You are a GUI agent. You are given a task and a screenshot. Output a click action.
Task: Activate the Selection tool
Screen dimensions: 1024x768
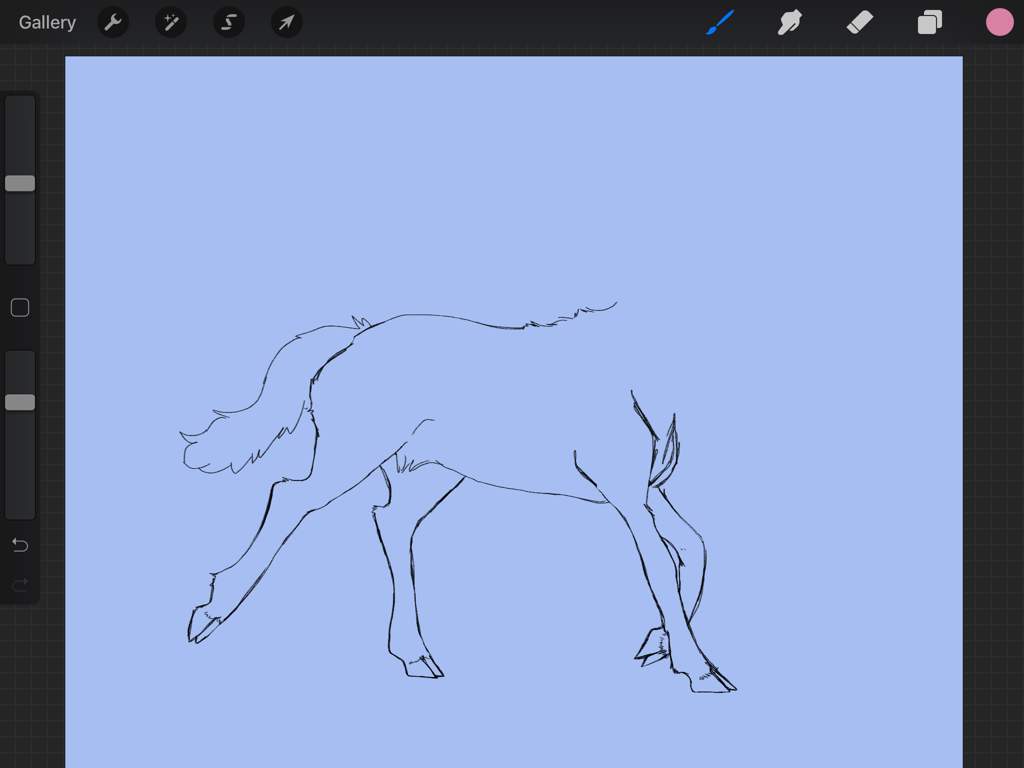pos(229,22)
